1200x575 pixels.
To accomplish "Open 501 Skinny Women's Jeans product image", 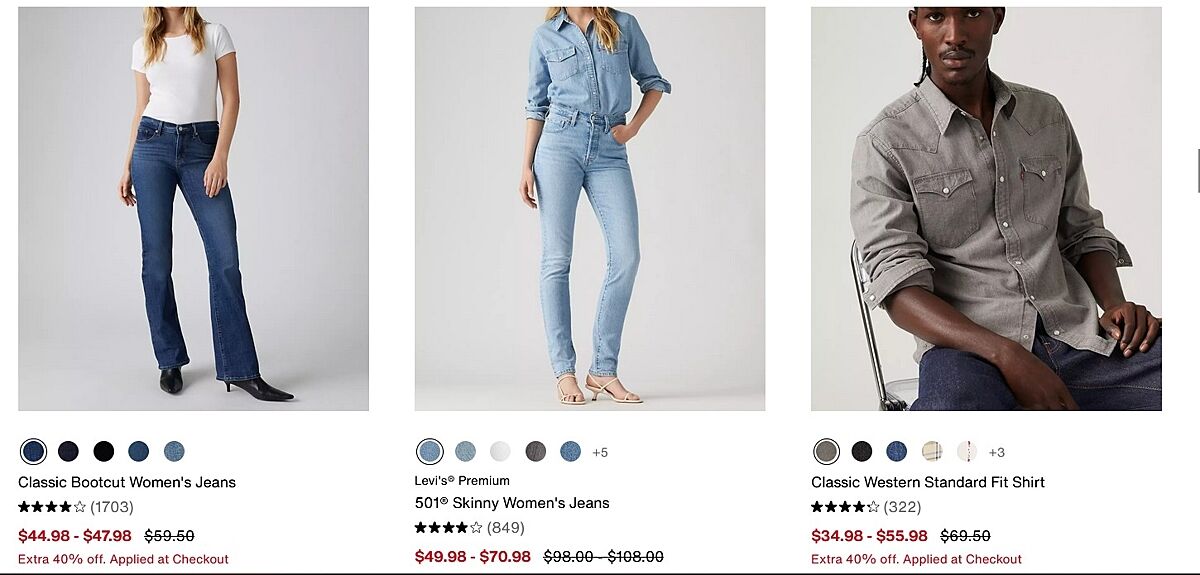I will pos(589,208).
